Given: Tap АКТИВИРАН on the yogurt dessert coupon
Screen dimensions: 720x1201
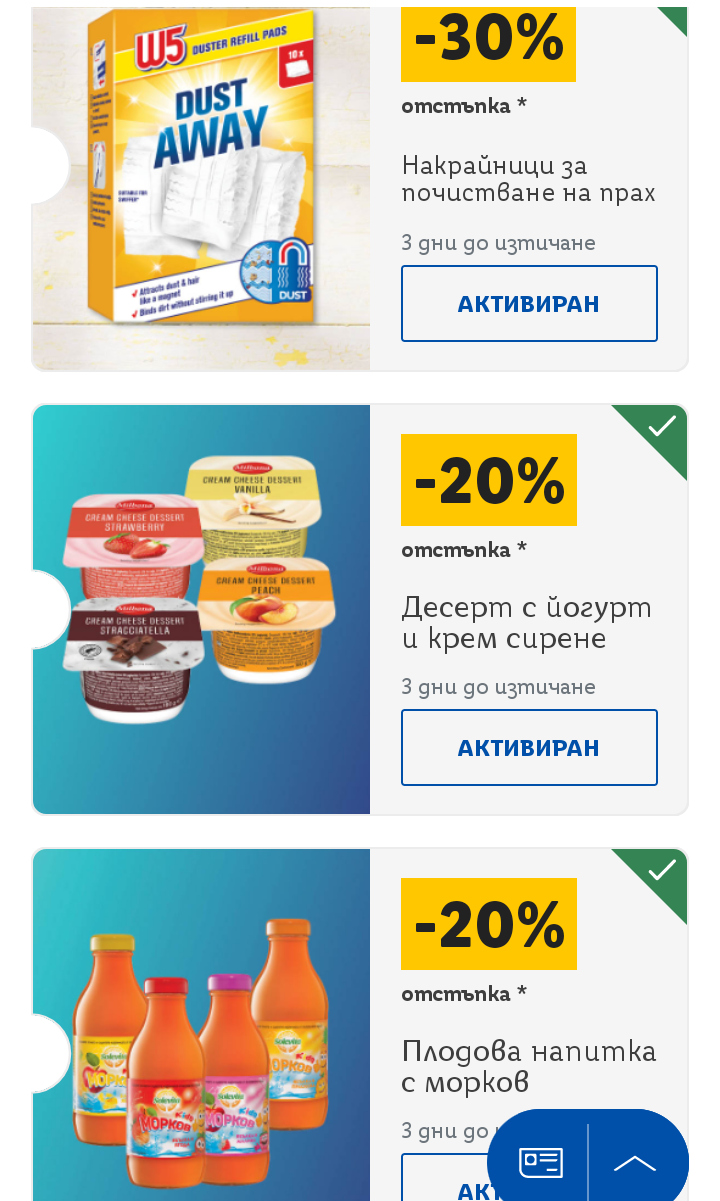Looking at the screenshot, I should (x=529, y=748).
